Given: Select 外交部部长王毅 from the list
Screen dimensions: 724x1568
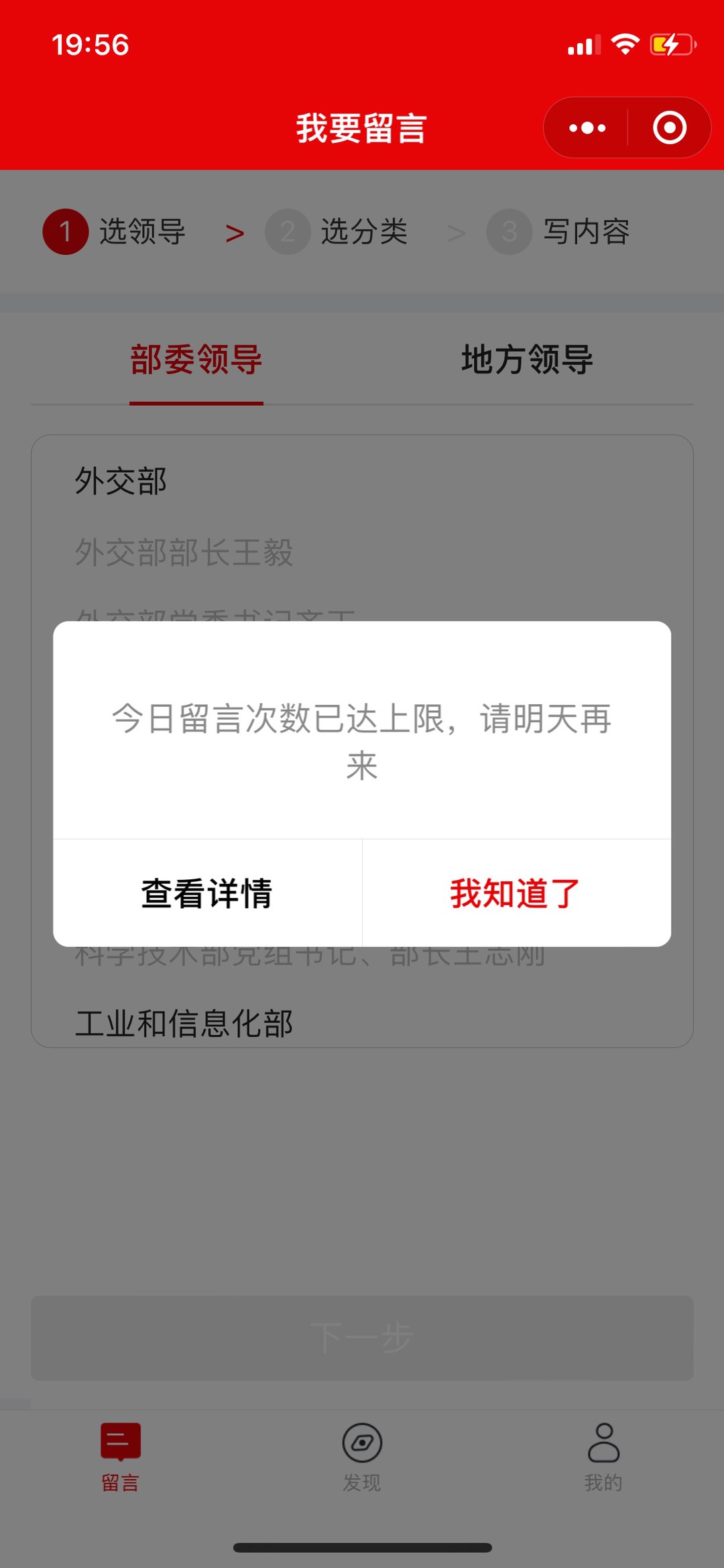Looking at the screenshot, I should tap(184, 553).
